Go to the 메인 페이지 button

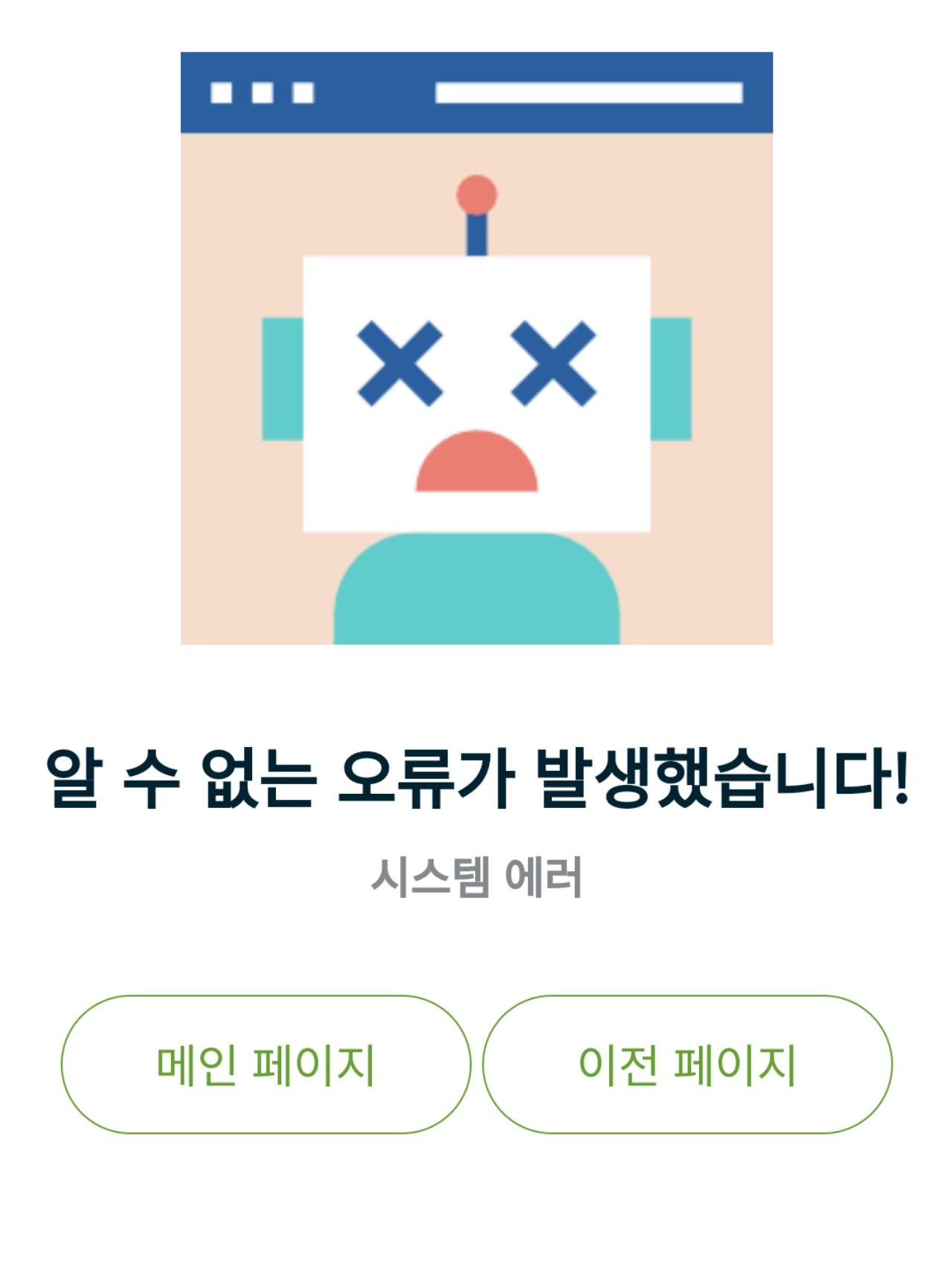coord(266,1065)
